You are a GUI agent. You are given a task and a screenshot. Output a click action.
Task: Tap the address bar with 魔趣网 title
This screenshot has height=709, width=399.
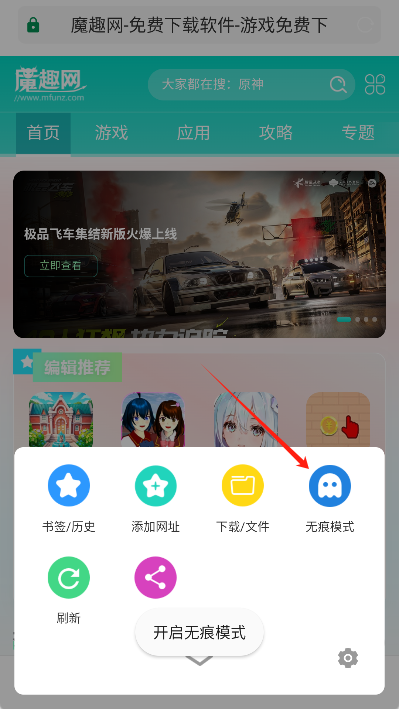tap(199, 25)
